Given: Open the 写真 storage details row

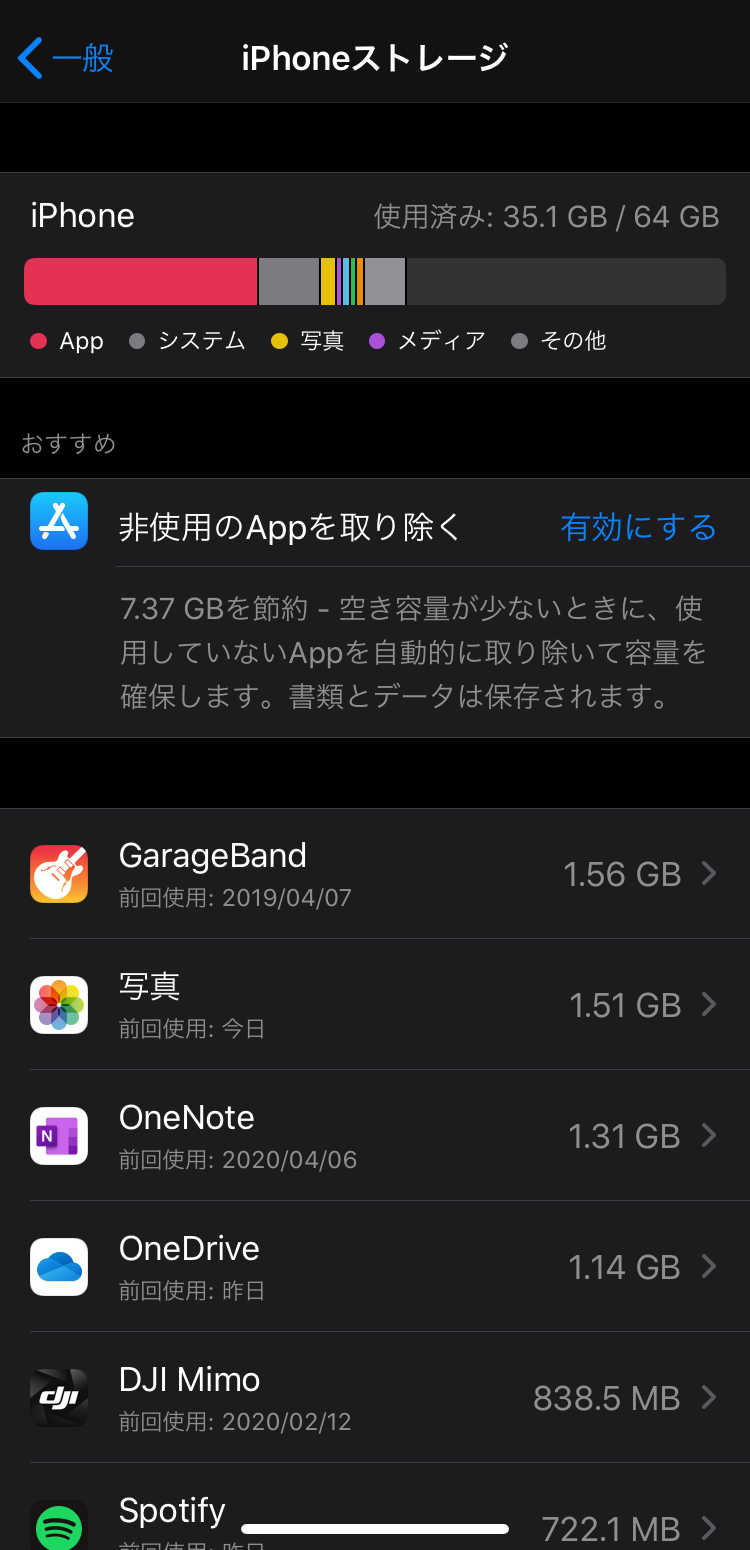Looking at the screenshot, I should point(375,1005).
